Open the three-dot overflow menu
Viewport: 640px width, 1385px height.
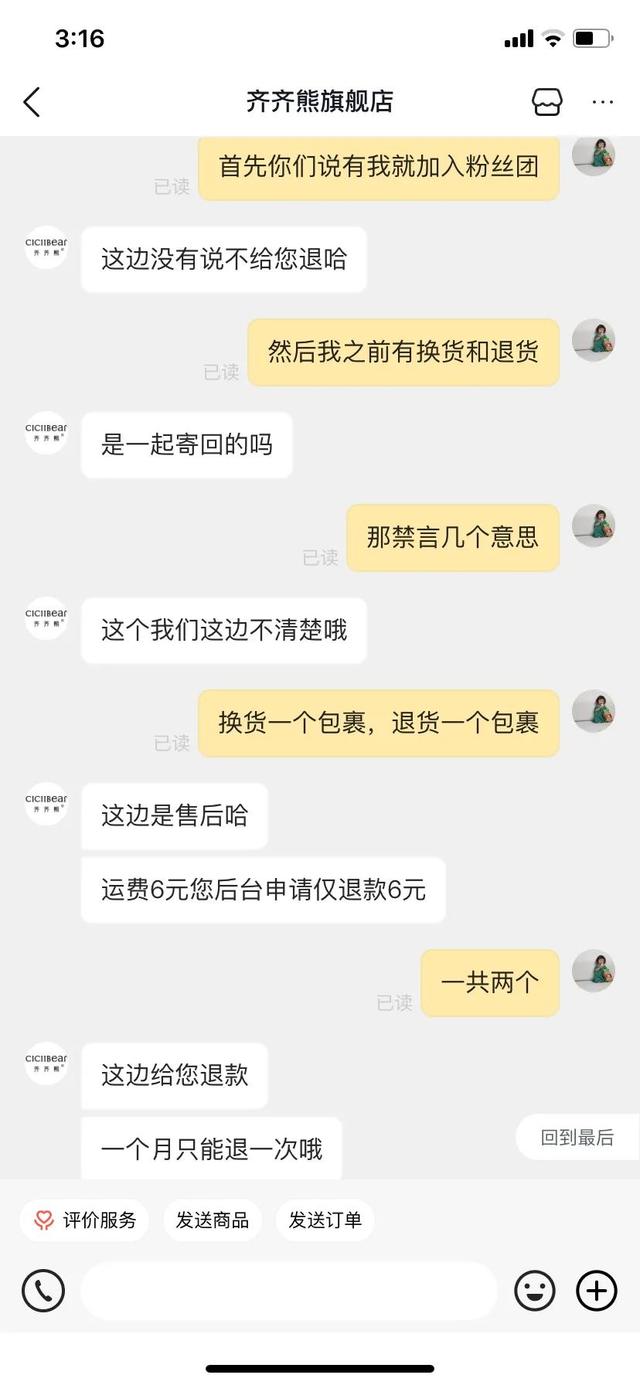click(602, 101)
